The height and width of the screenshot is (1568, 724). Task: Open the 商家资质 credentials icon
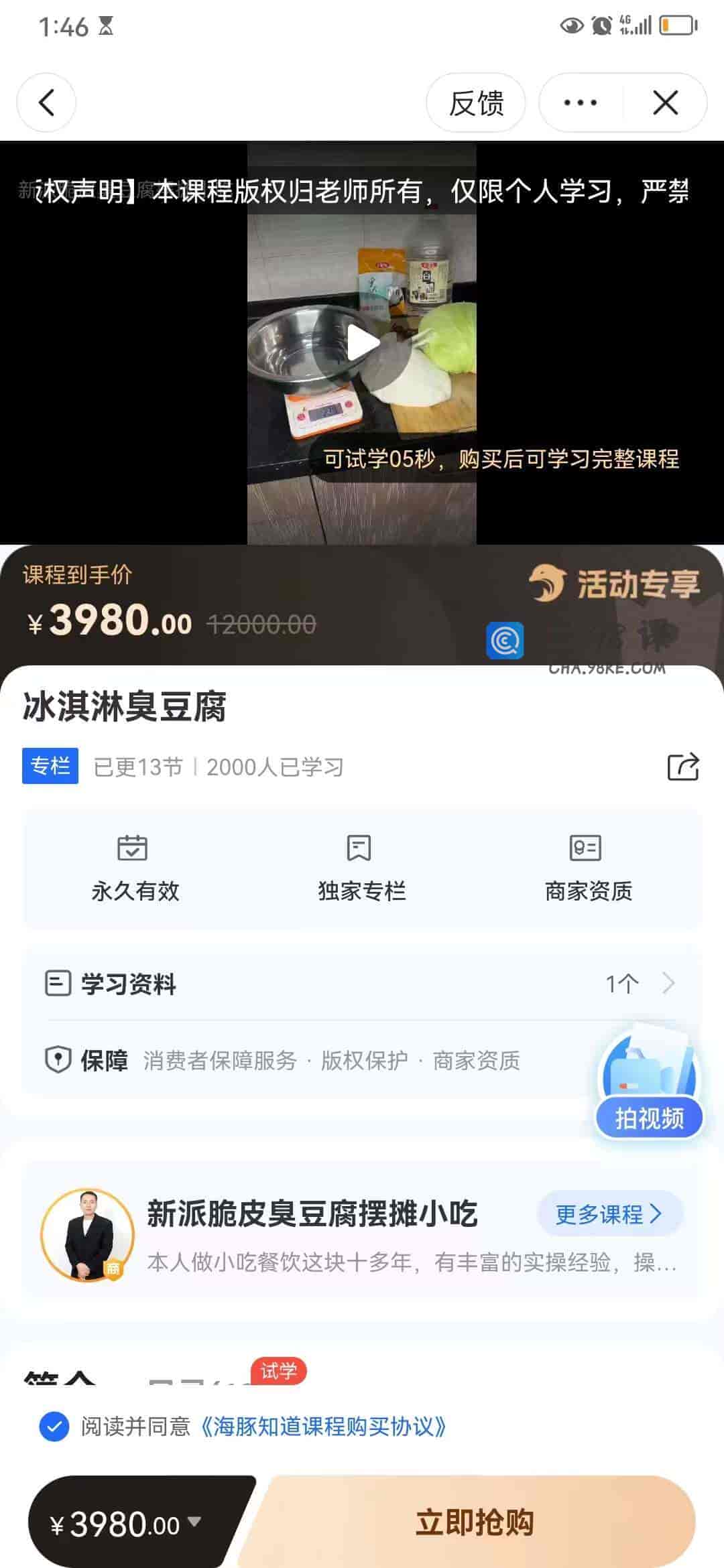point(584,848)
